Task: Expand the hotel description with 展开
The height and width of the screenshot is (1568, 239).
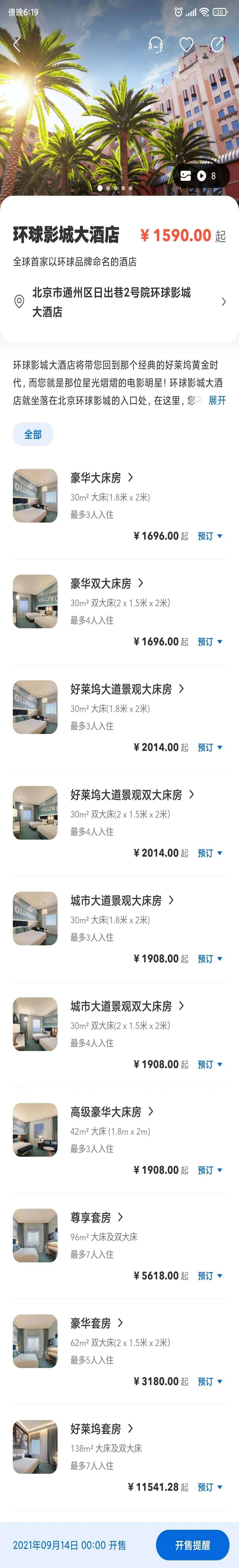Action: 217,400
